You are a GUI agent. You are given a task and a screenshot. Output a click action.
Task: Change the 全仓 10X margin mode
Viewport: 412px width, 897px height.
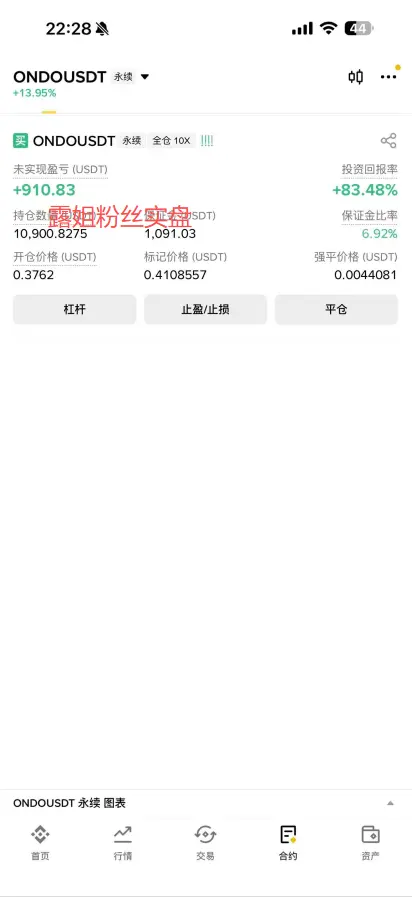point(172,141)
